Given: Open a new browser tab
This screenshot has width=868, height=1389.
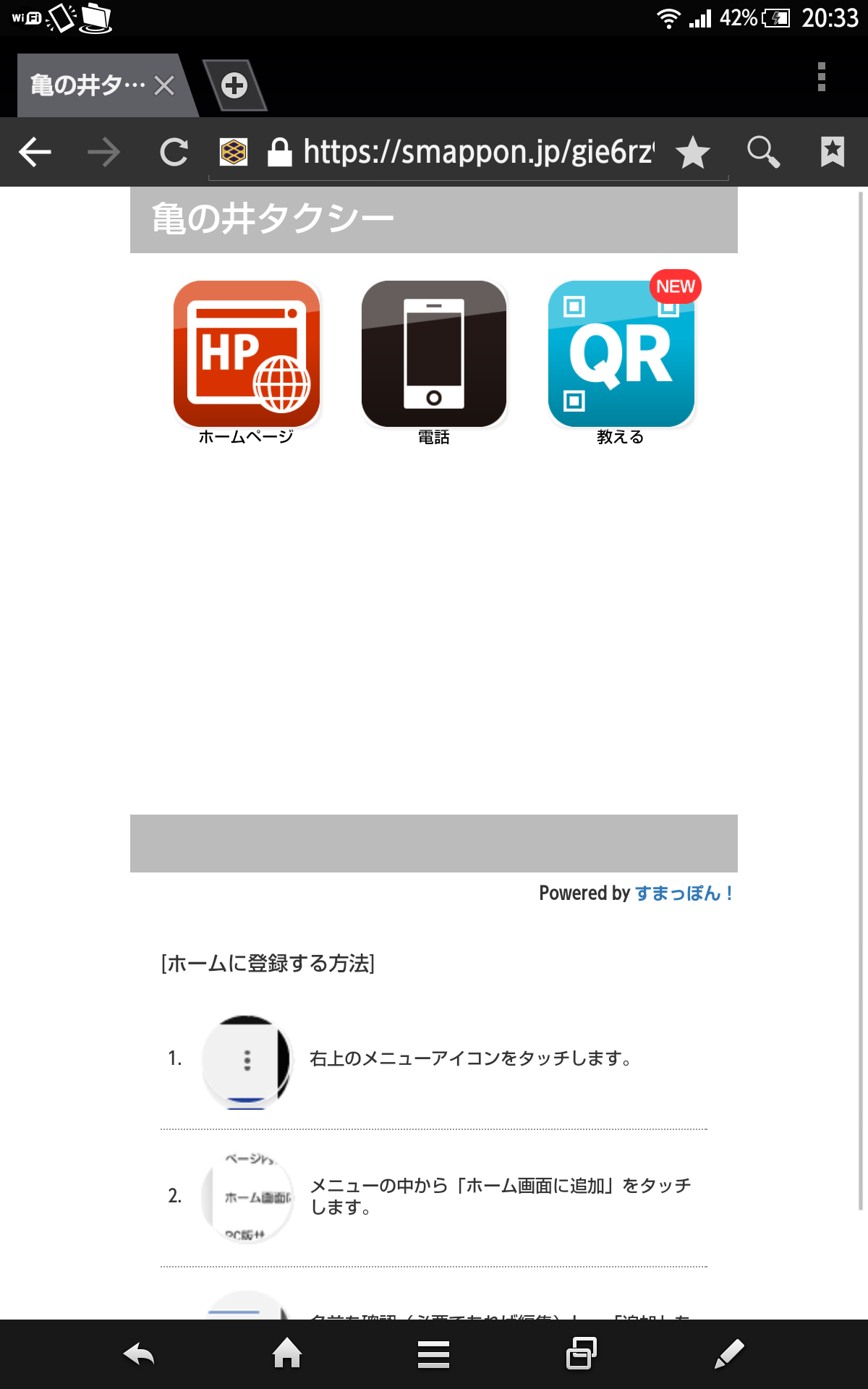Looking at the screenshot, I should (234, 86).
